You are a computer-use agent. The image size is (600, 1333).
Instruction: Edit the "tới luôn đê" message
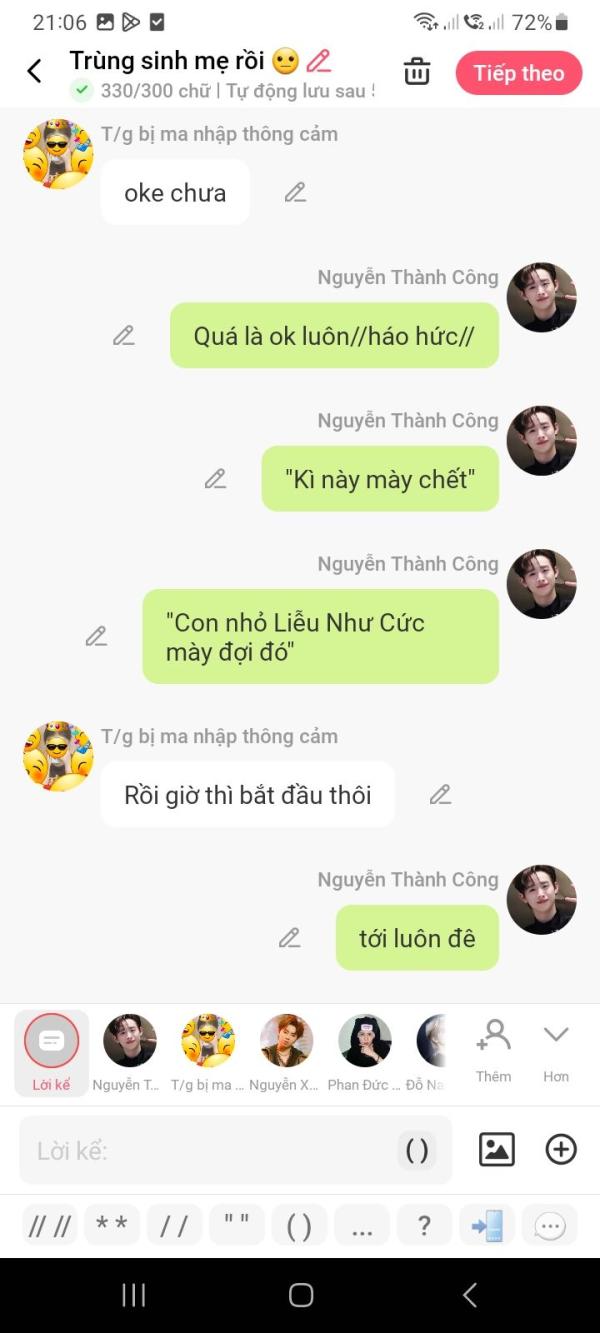pos(289,938)
